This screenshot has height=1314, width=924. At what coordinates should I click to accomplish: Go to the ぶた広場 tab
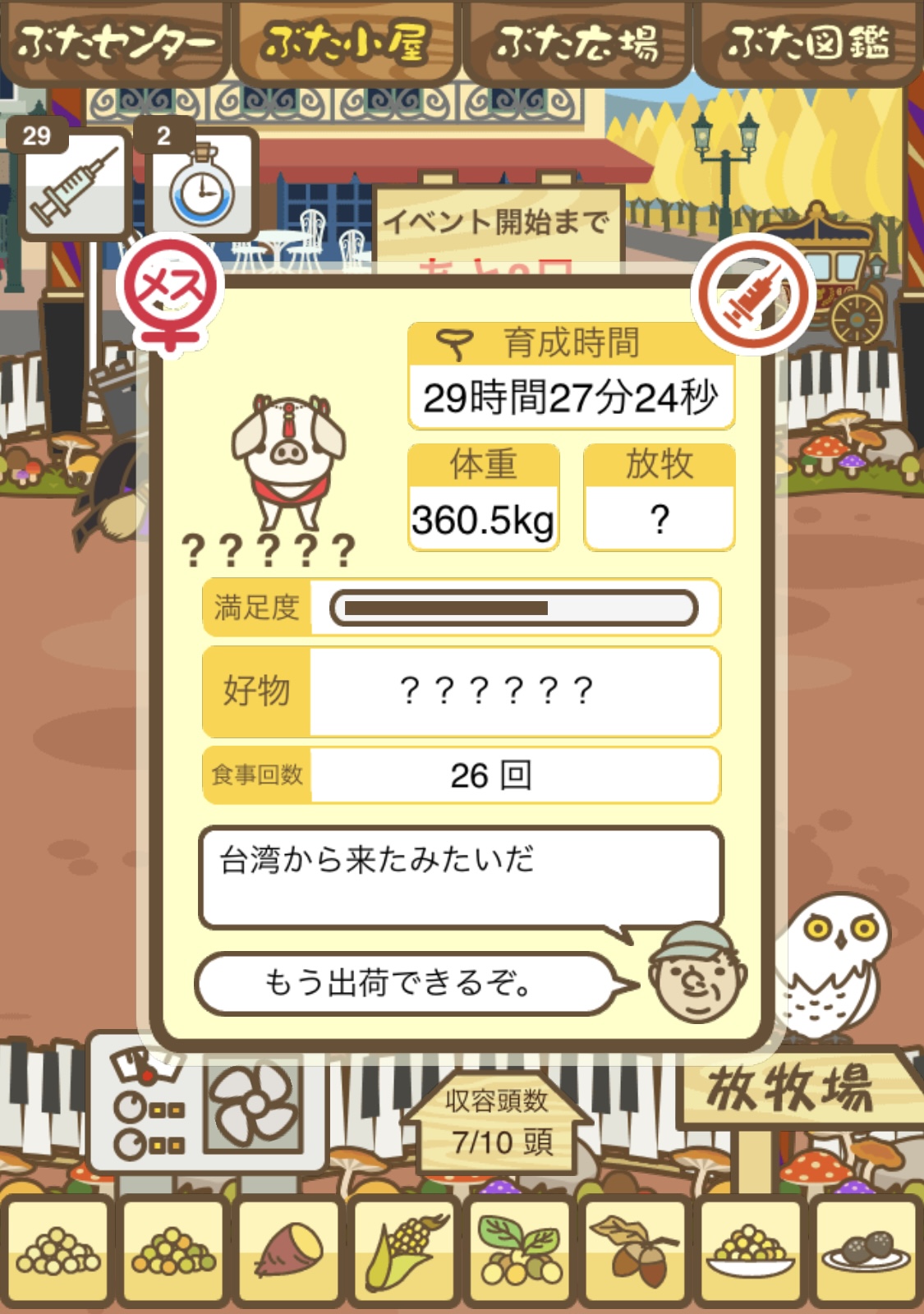pyautogui.click(x=577, y=43)
